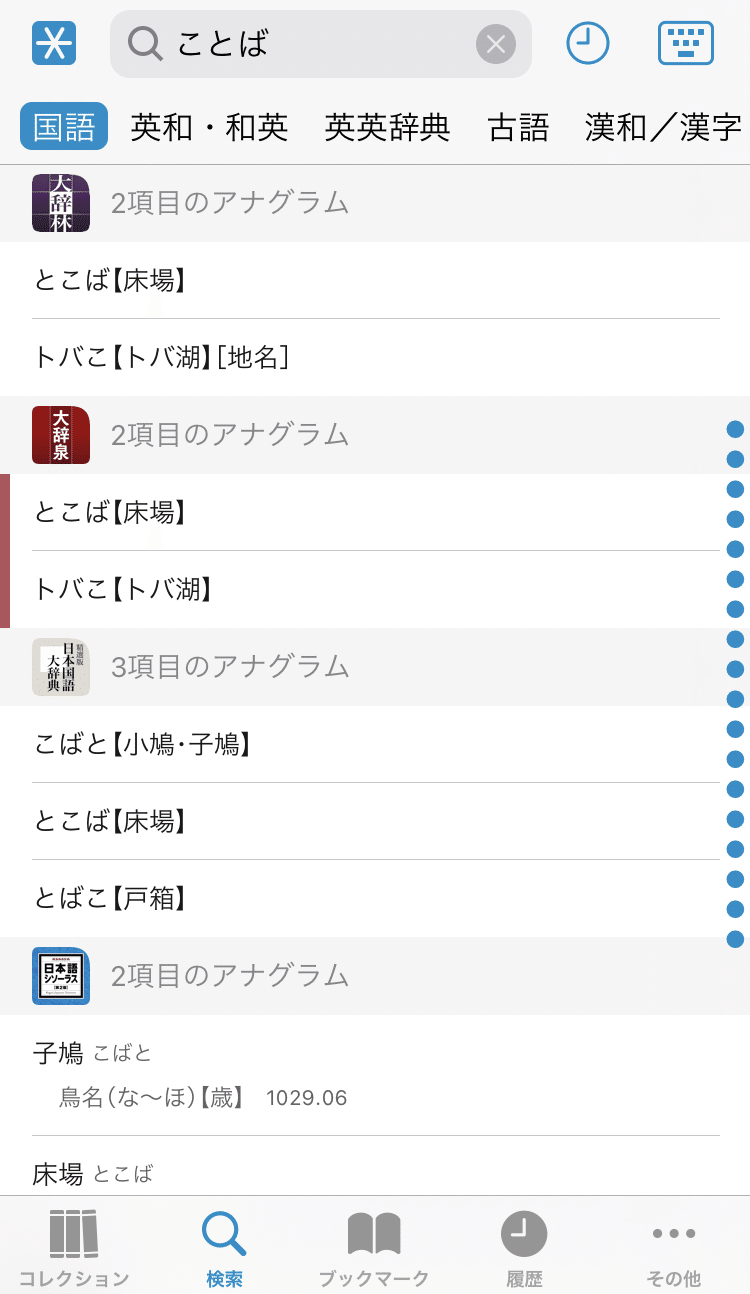Viewport: 750px width, 1294px height.
Task: Open the その他 tab
Action: 674,1247
